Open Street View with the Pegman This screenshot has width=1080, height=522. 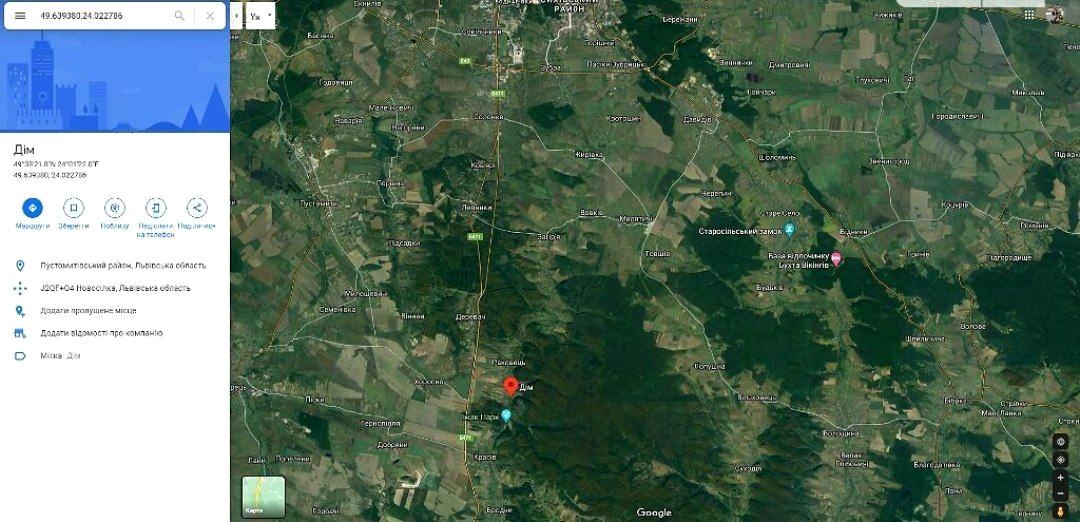[x=1060, y=511]
